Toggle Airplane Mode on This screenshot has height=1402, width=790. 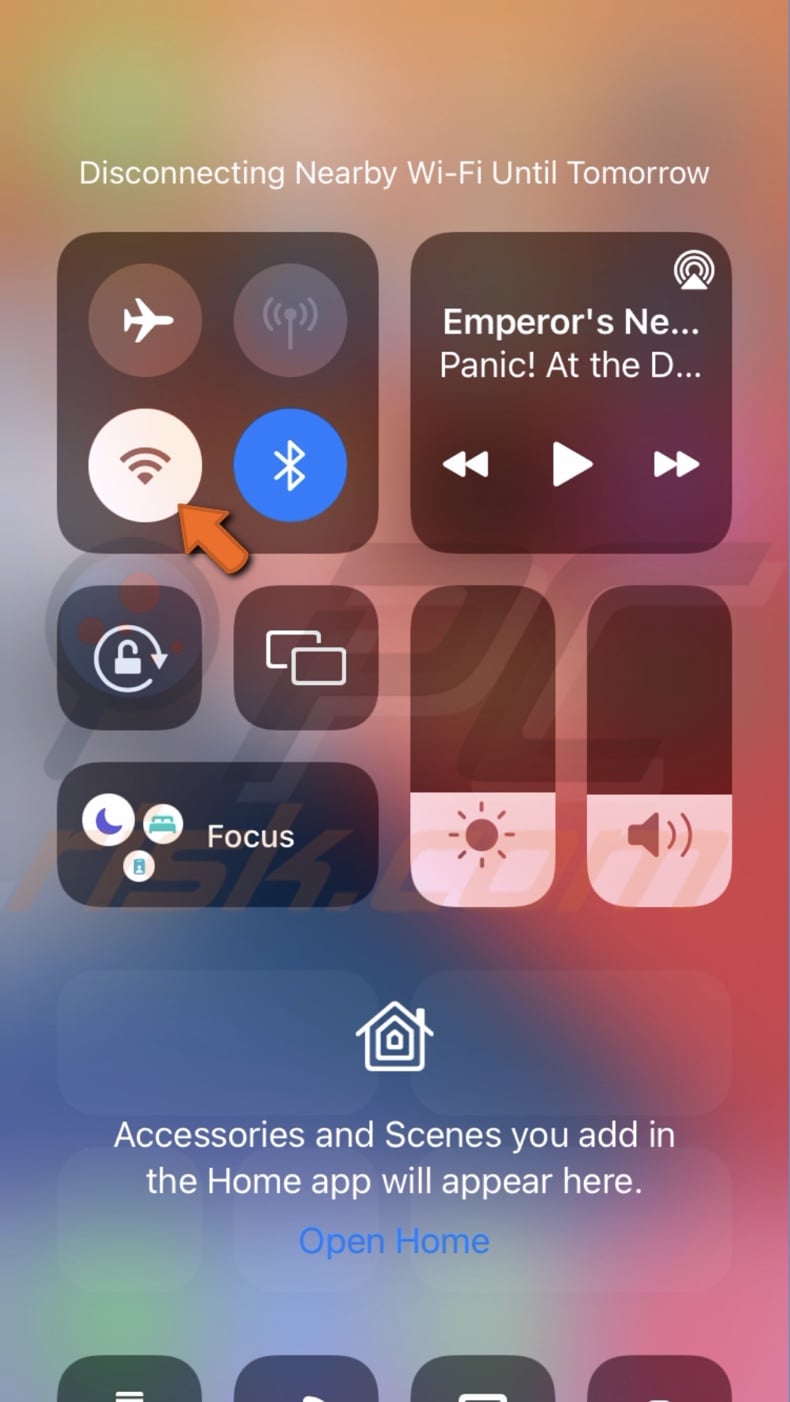point(146,320)
